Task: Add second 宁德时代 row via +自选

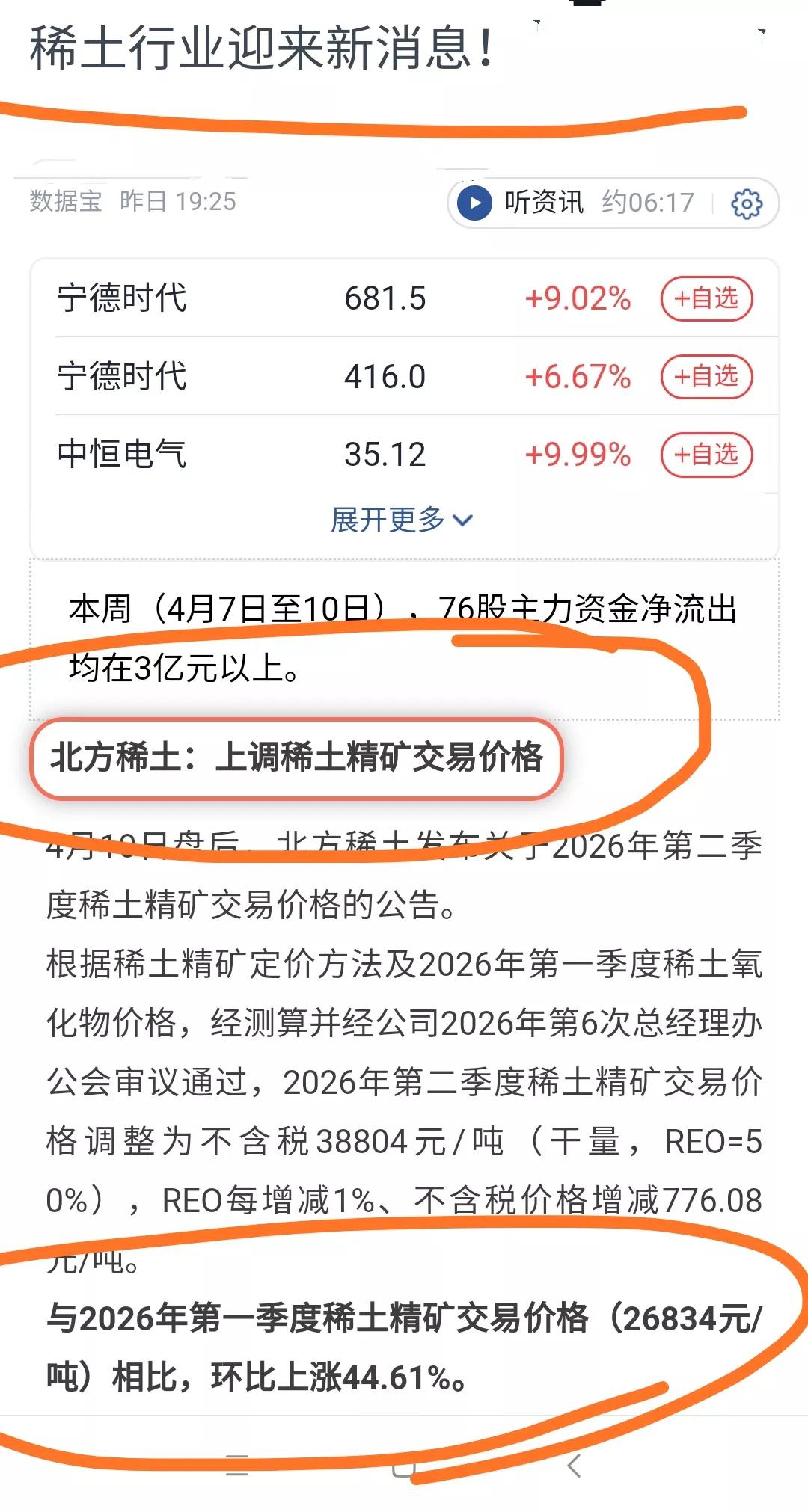Action: pyautogui.click(x=706, y=378)
